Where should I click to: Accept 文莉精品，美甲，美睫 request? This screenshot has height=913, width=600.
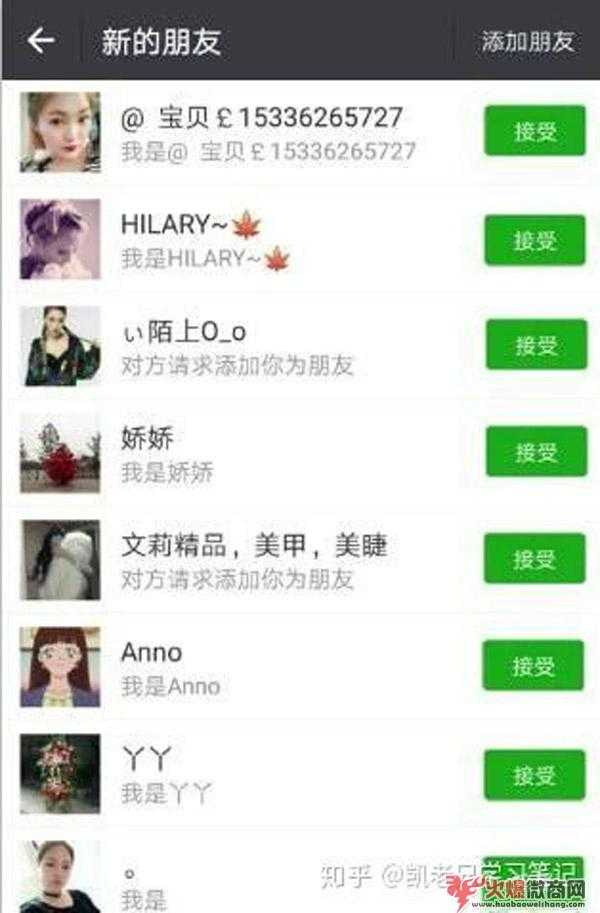[x=534, y=559]
